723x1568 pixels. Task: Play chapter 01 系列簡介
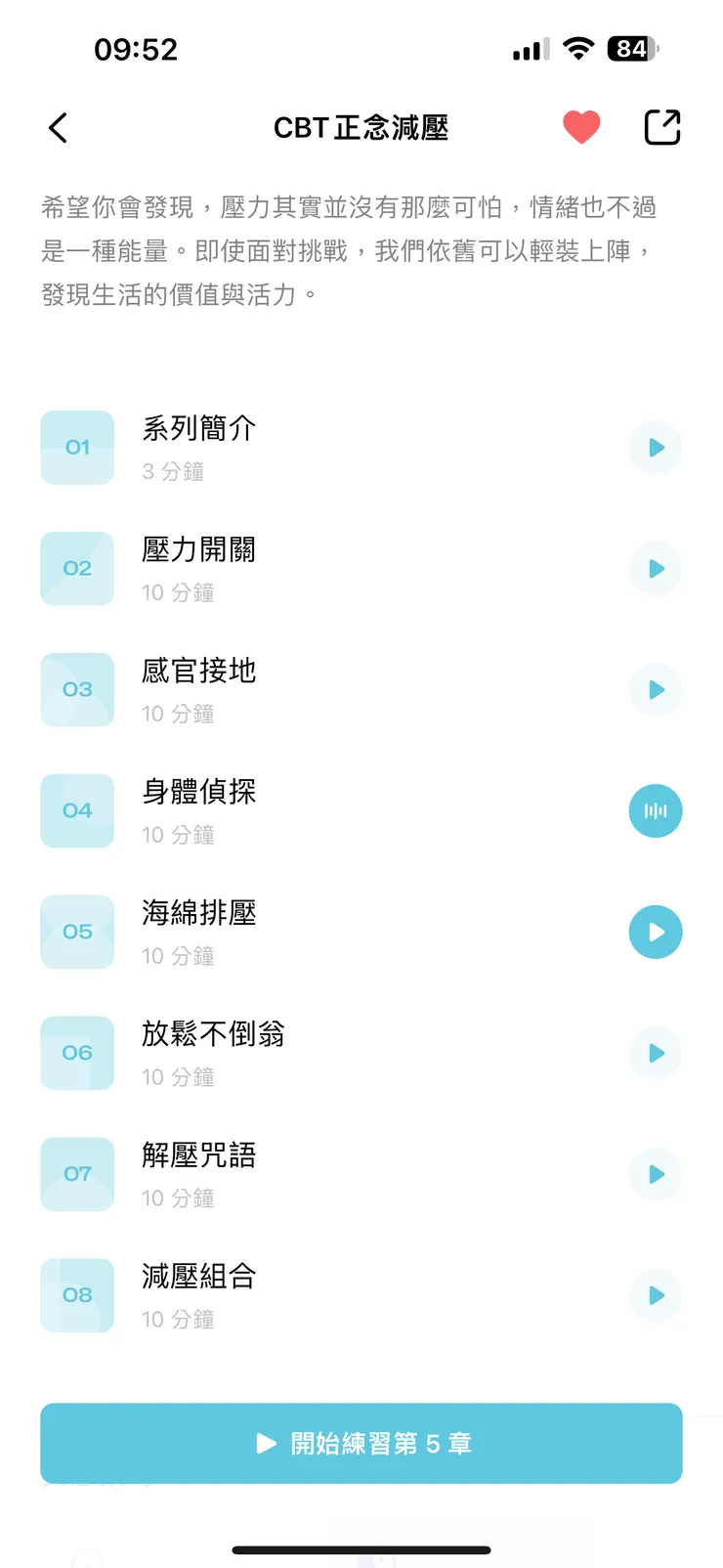[656, 448]
